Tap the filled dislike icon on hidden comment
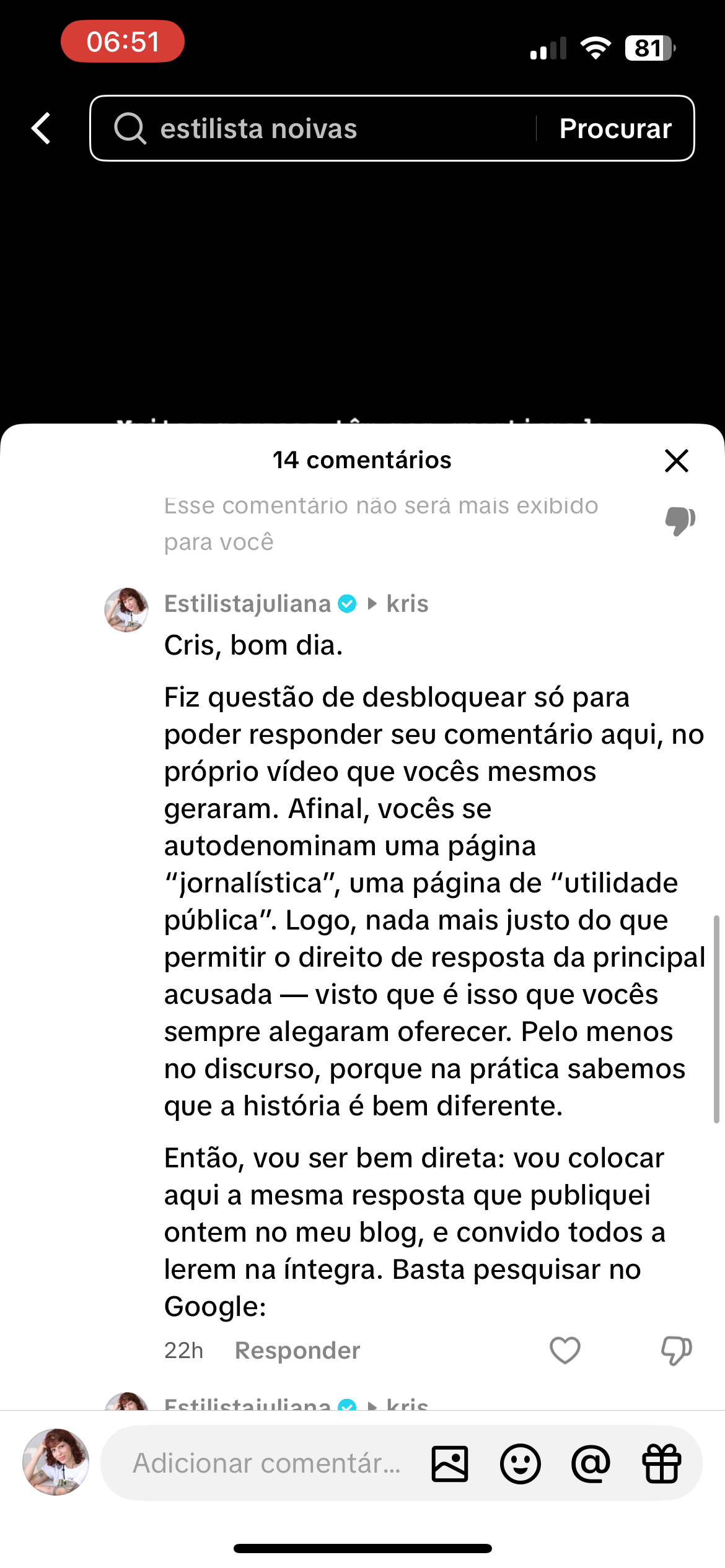This screenshot has height=1568, width=725. pos(680,521)
